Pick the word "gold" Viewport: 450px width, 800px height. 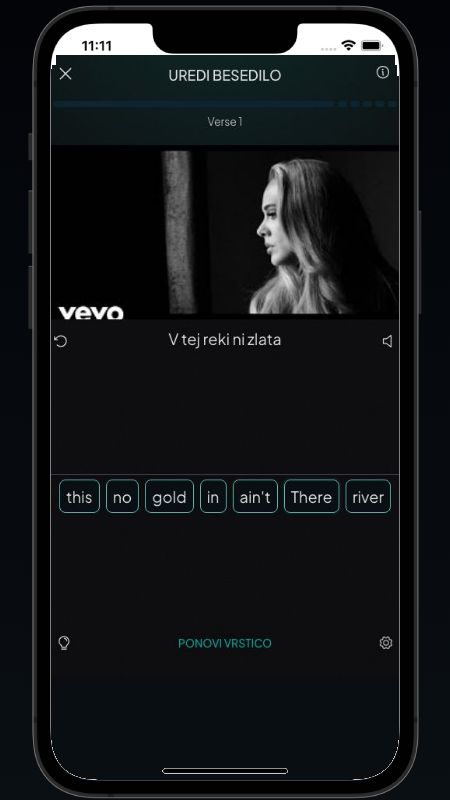(169, 496)
